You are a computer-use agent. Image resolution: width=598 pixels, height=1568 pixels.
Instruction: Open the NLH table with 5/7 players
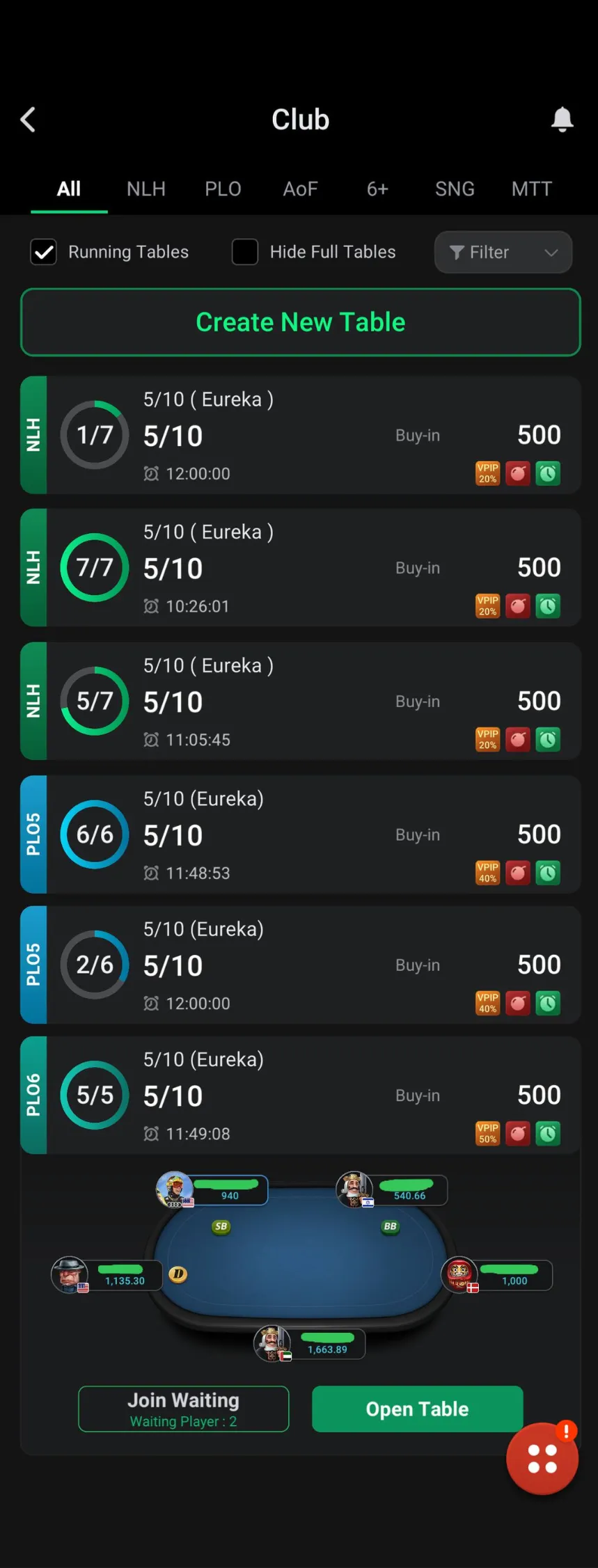click(x=301, y=701)
